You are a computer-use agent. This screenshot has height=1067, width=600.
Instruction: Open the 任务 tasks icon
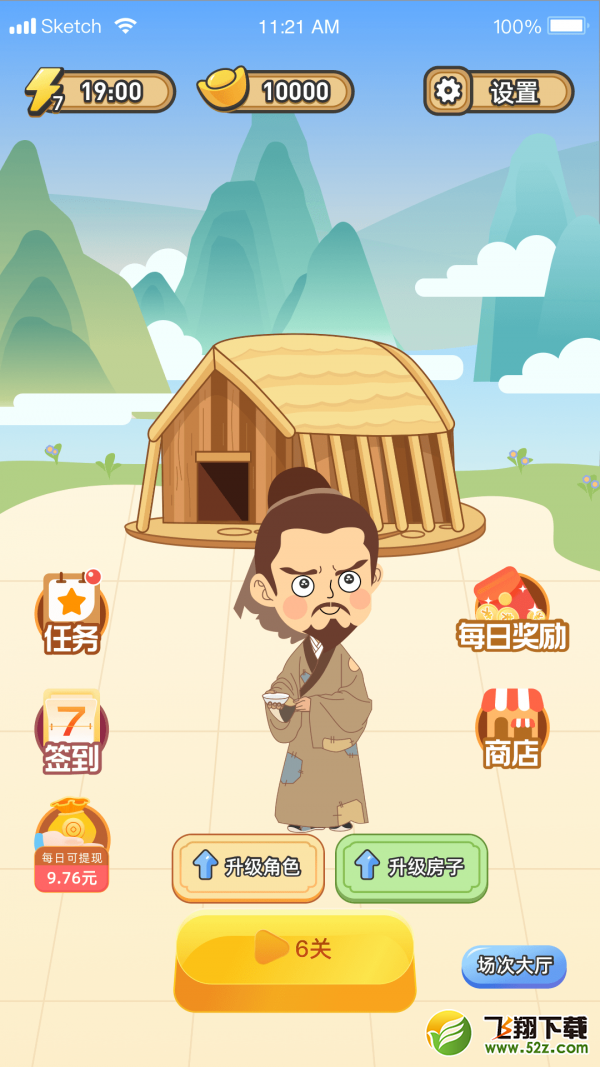coord(71,612)
